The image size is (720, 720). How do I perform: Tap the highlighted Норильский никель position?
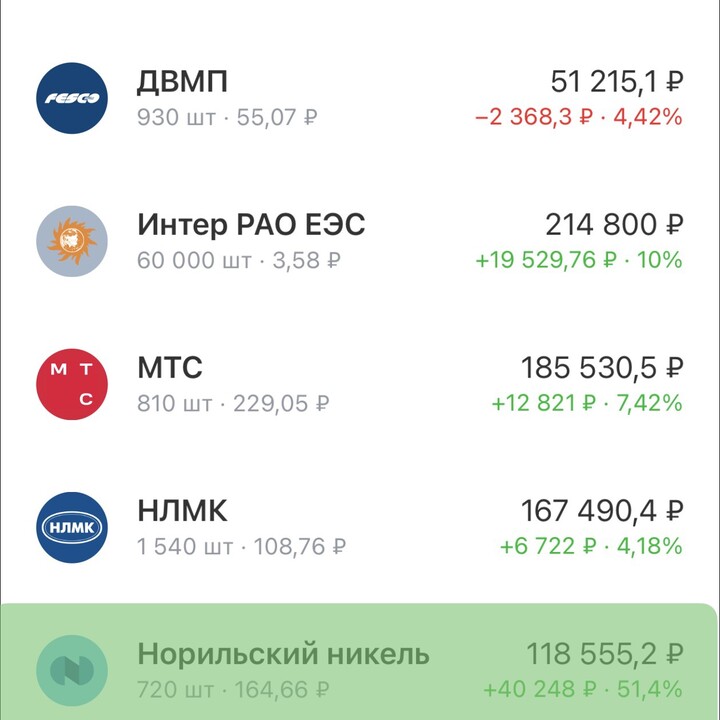point(360,670)
